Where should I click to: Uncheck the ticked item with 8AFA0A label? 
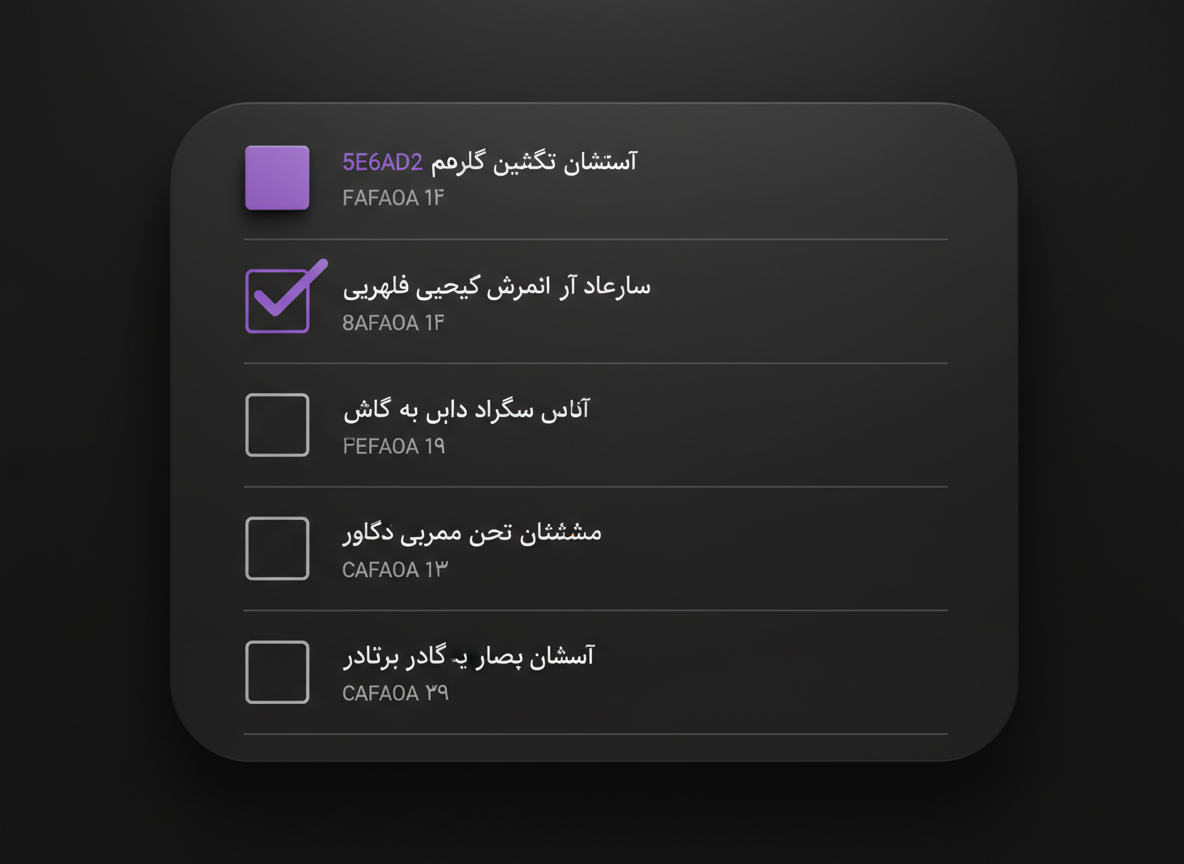277,301
